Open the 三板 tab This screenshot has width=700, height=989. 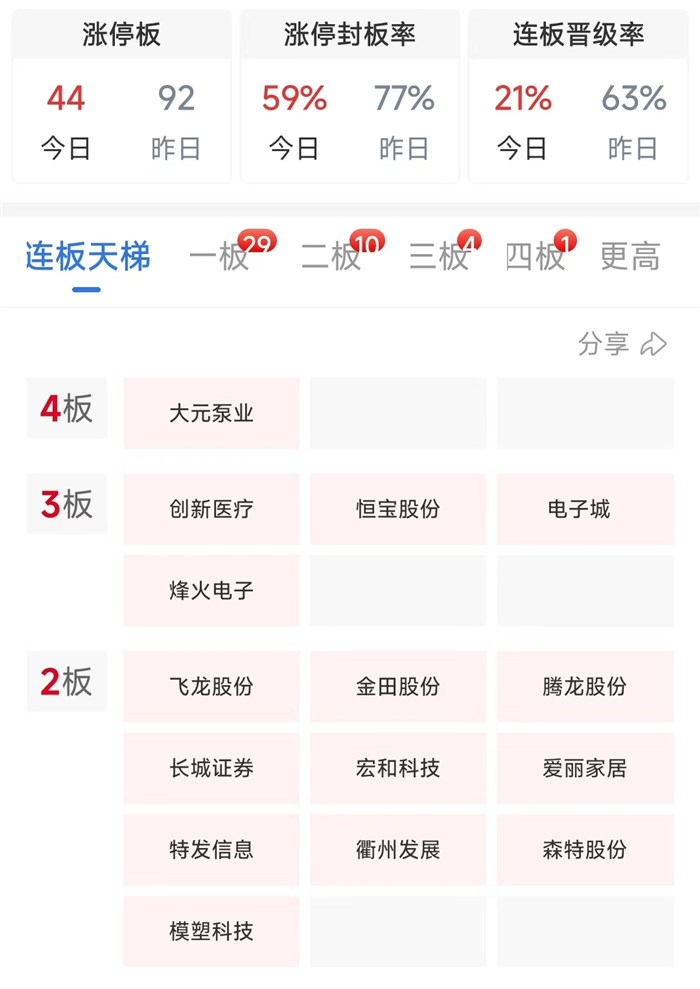pyautogui.click(x=439, y=257)
